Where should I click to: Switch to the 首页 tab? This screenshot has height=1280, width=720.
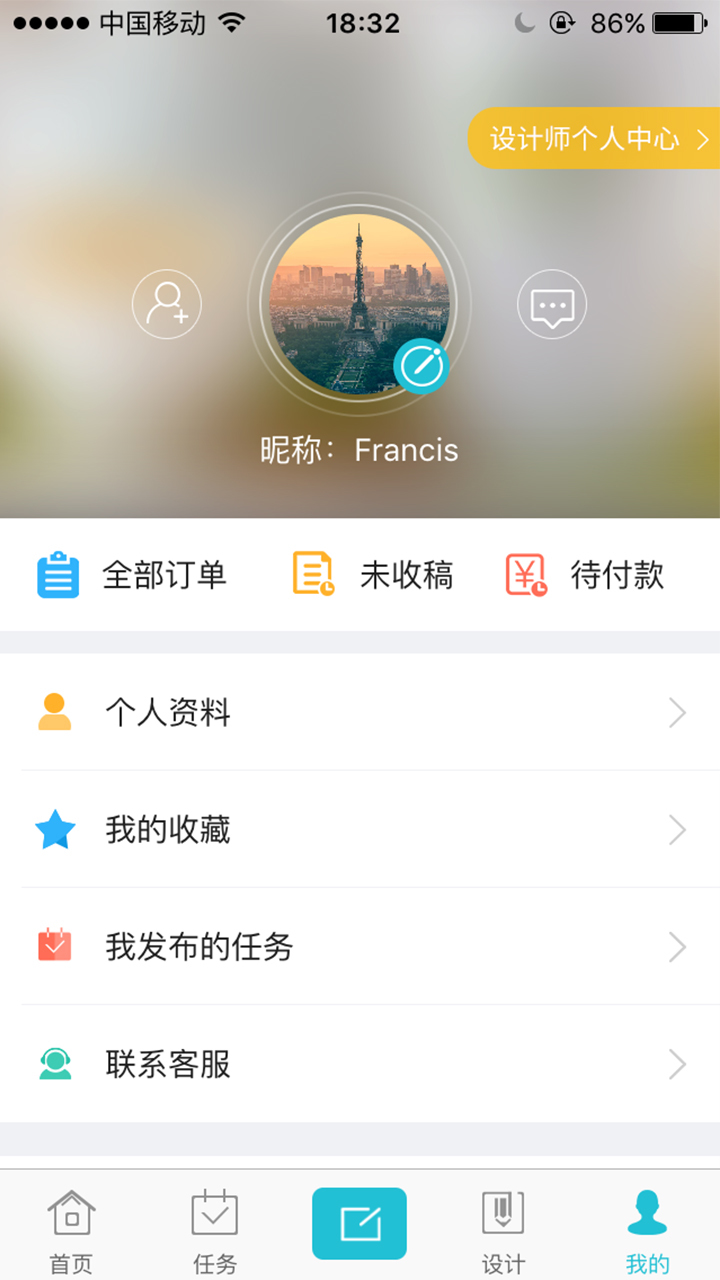click(x=72, y=1232)
